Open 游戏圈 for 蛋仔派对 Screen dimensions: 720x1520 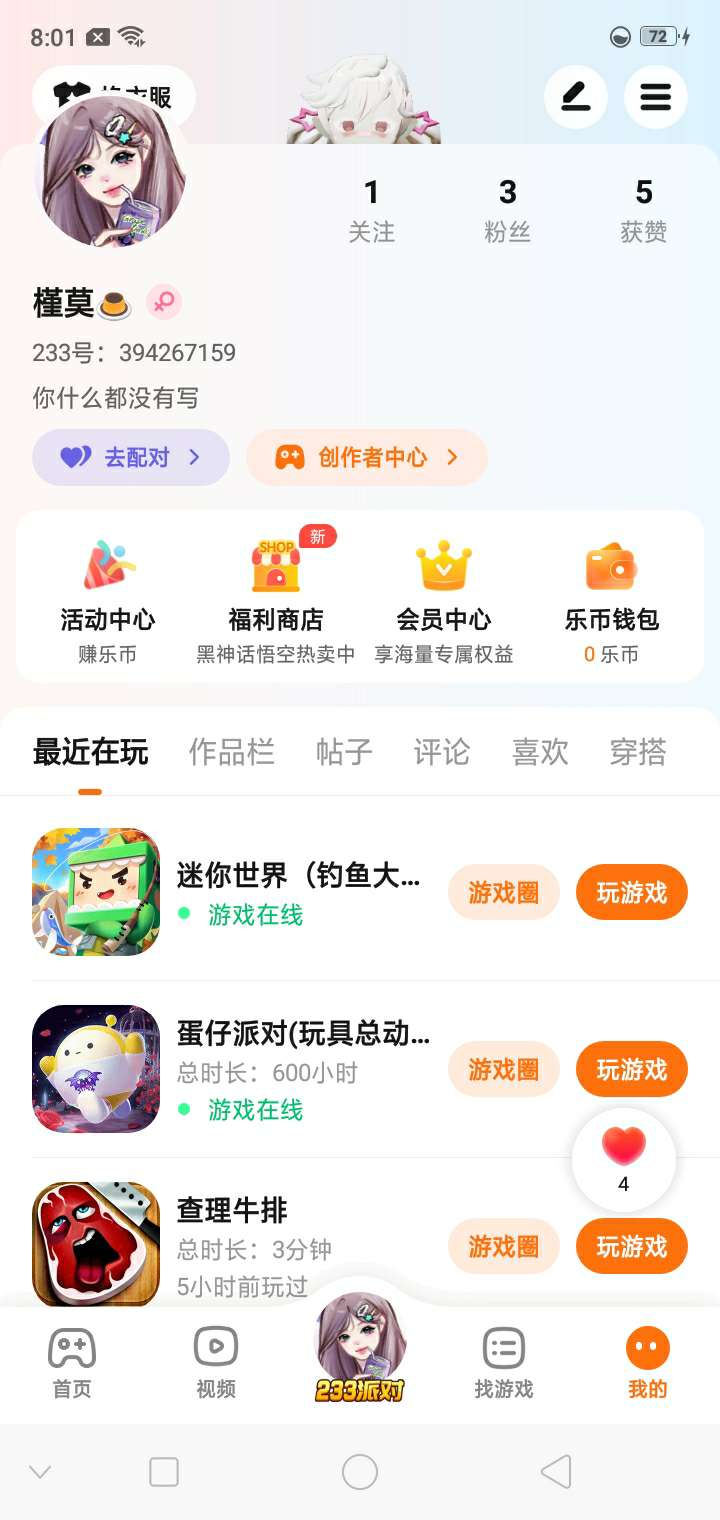pyautogui.click(x=503, y=1069)
